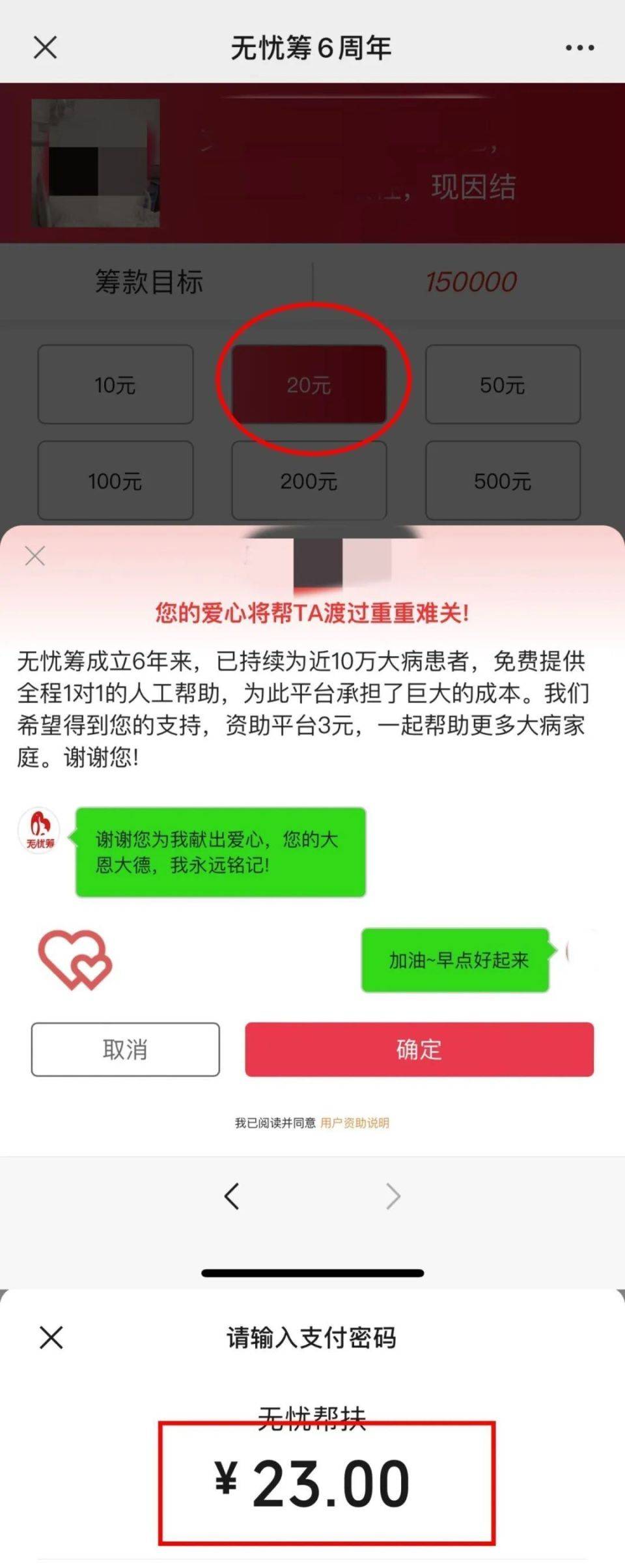625x1568 pixels.
Task: Open the three-dot overflow menu
Action: point(579,48)
